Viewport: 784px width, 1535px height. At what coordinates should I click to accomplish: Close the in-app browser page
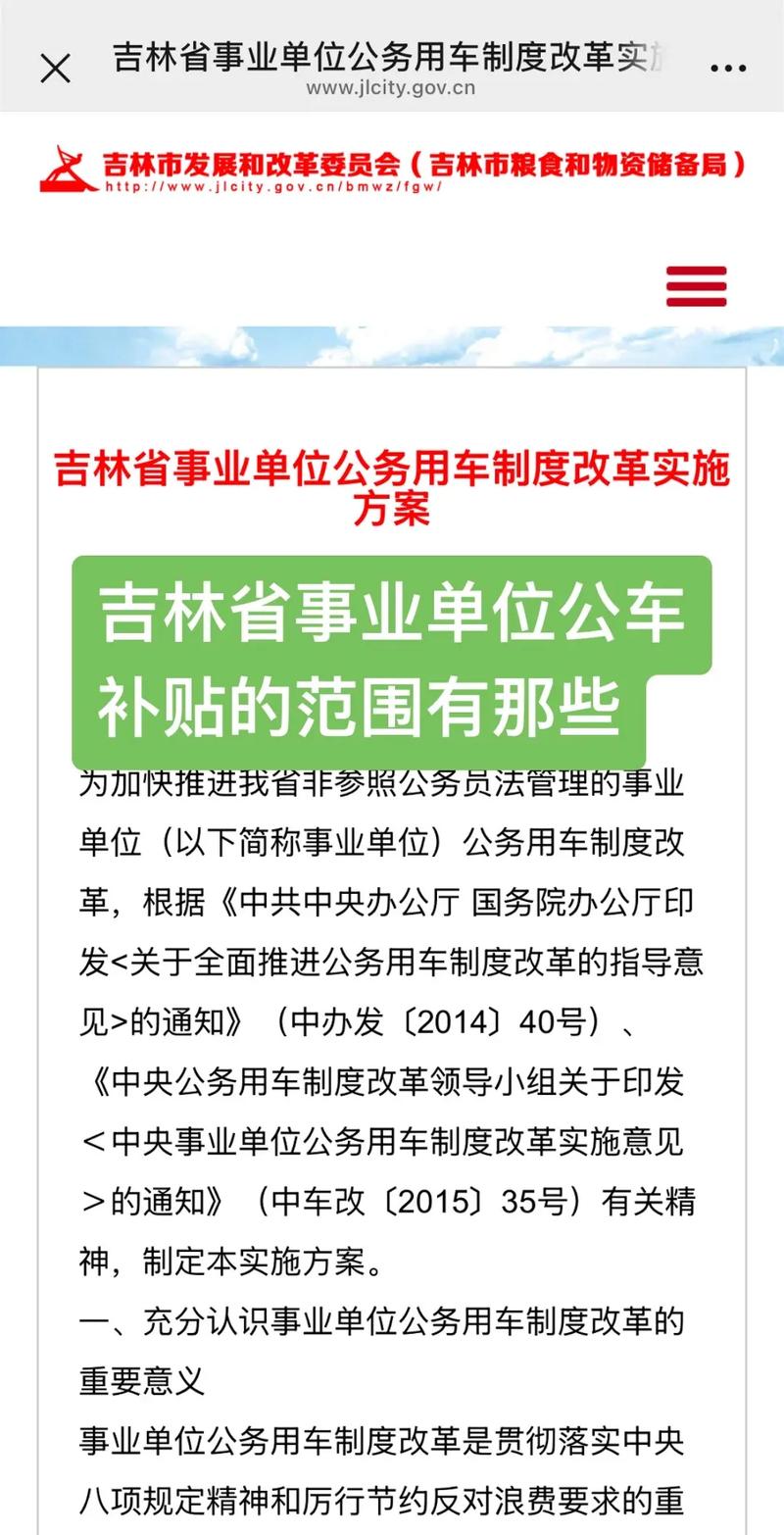[x=56, y=69]
